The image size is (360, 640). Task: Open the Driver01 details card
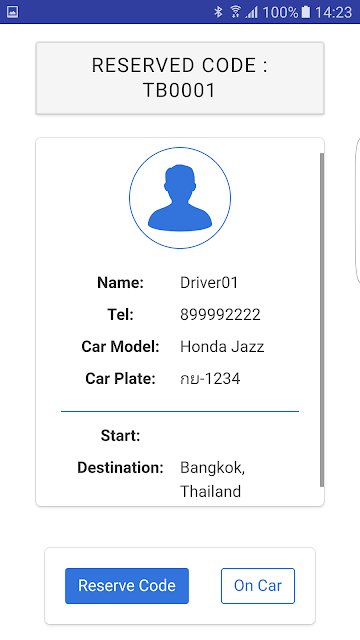180,322
